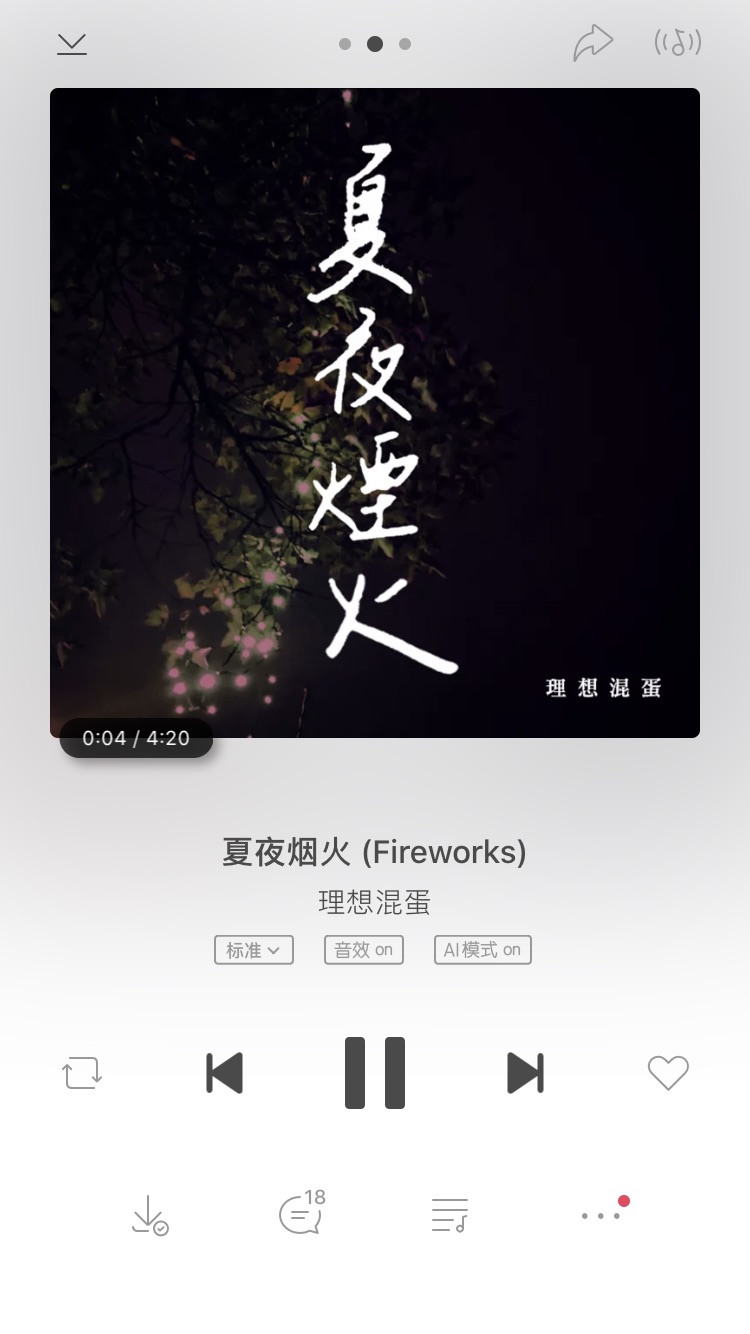Open artist 理想混蛋
Viewport: 750px width, 1334px height.
(x=375, y=902)
